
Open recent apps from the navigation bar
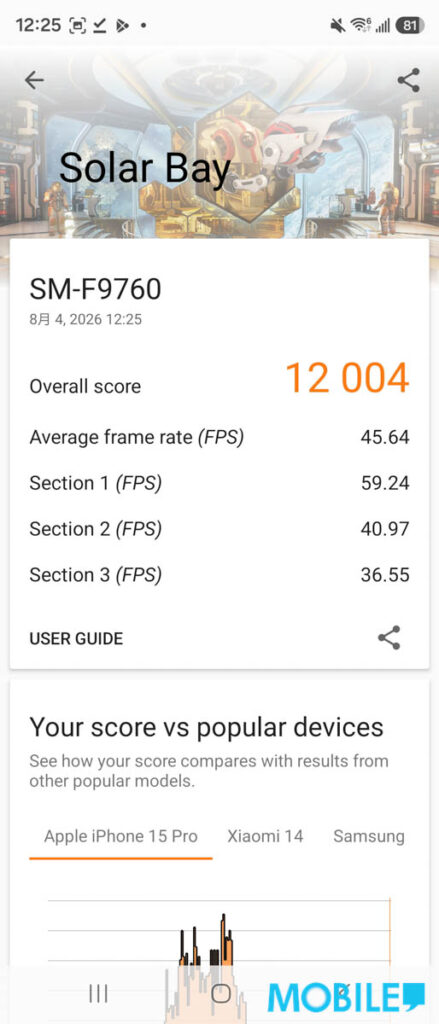[98, 994]
